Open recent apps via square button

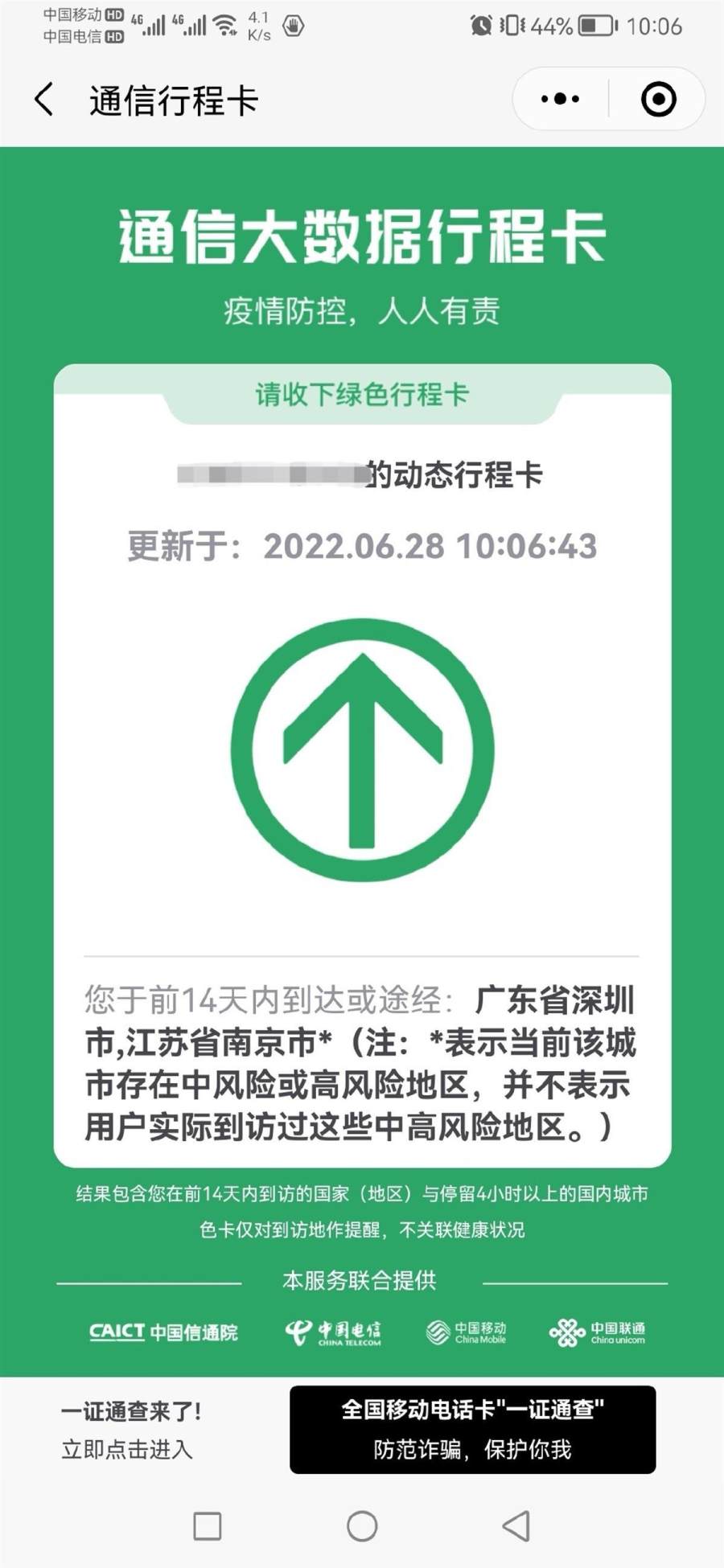click(x=208, y=1525)
